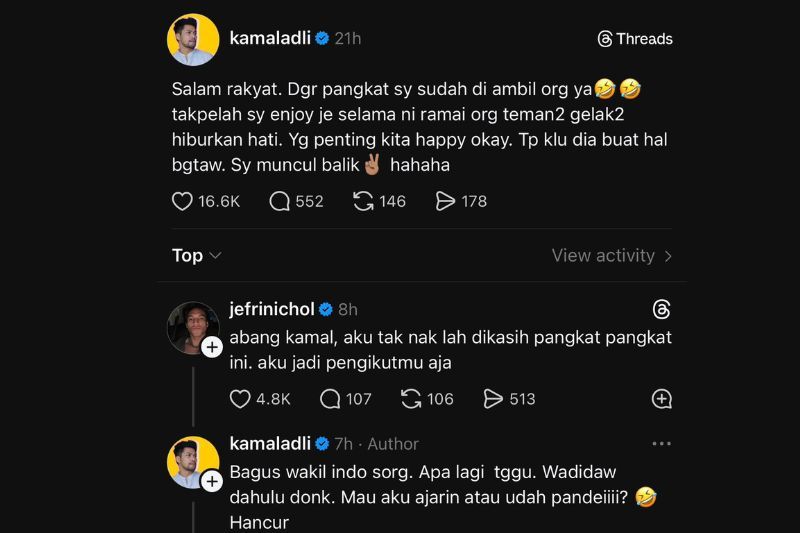Open comments on kamaladli's main post
Image resolution: width=800 pixels, height=533 pixels.
(x=280, y=201)
